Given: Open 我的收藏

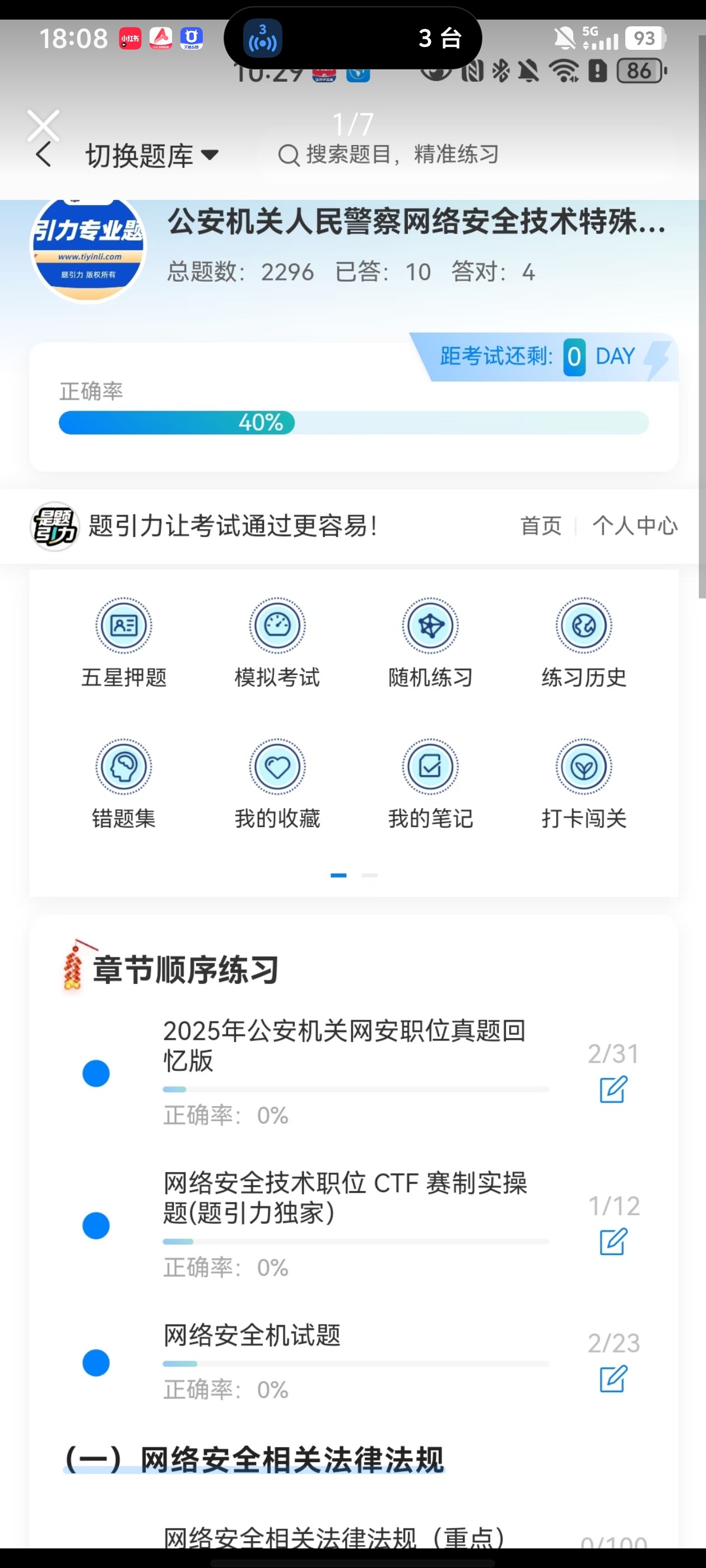Looking at the screenshot, I should (x=277, y=785).
